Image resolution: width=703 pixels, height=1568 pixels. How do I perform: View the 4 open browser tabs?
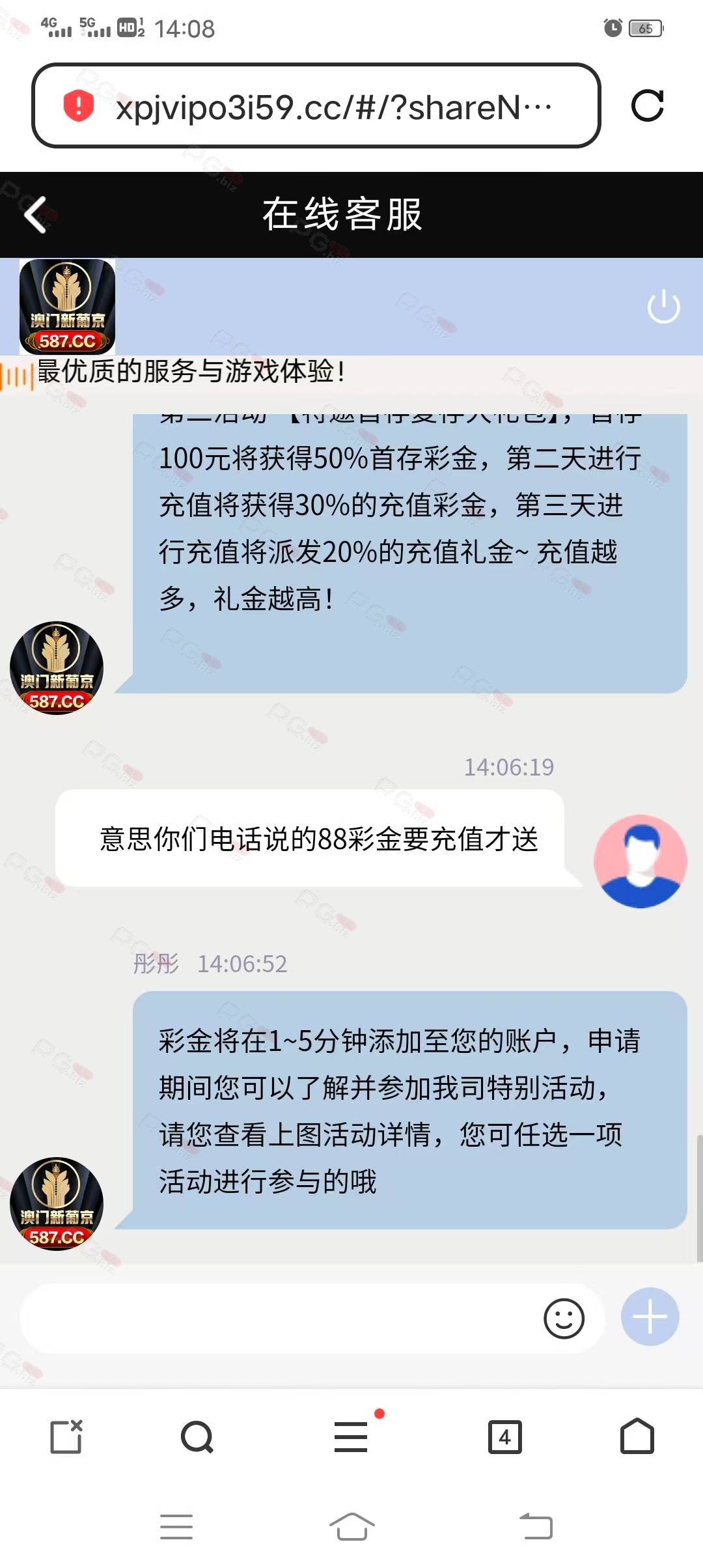coord(505,1437)
